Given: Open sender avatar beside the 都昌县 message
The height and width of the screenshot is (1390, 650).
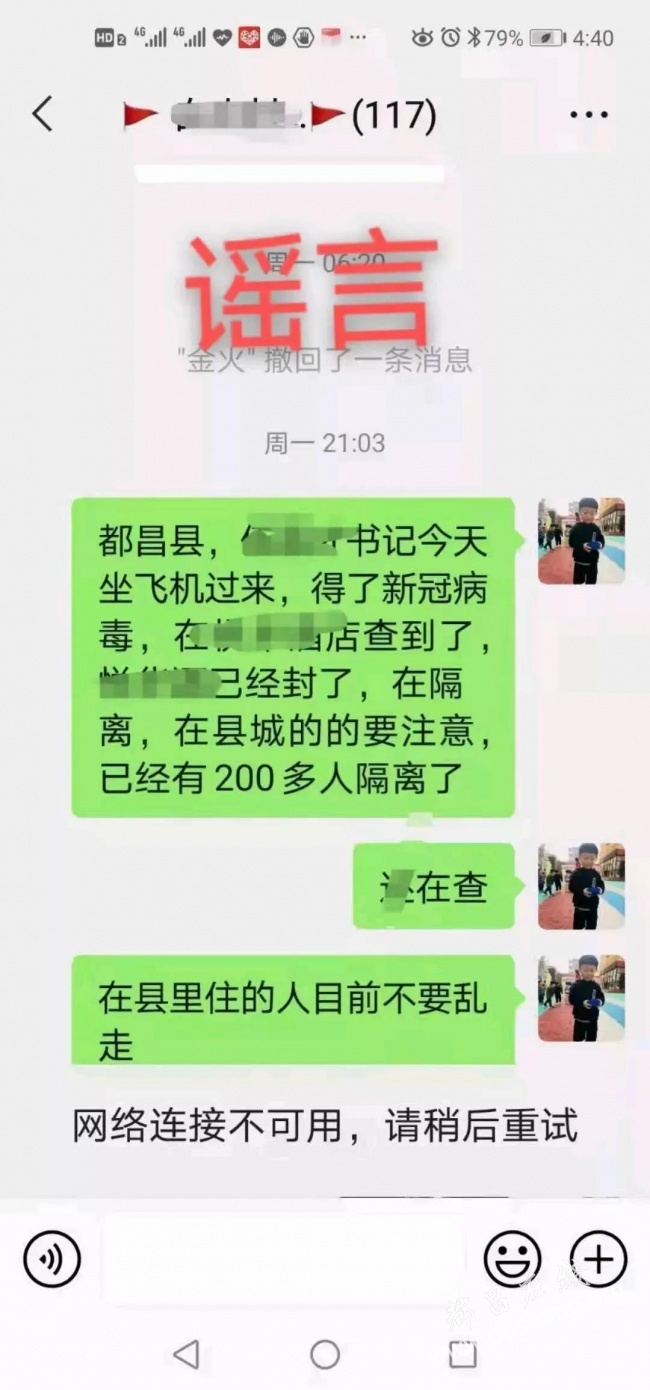Looking at the screenshot, I should [x=581, y=541].
